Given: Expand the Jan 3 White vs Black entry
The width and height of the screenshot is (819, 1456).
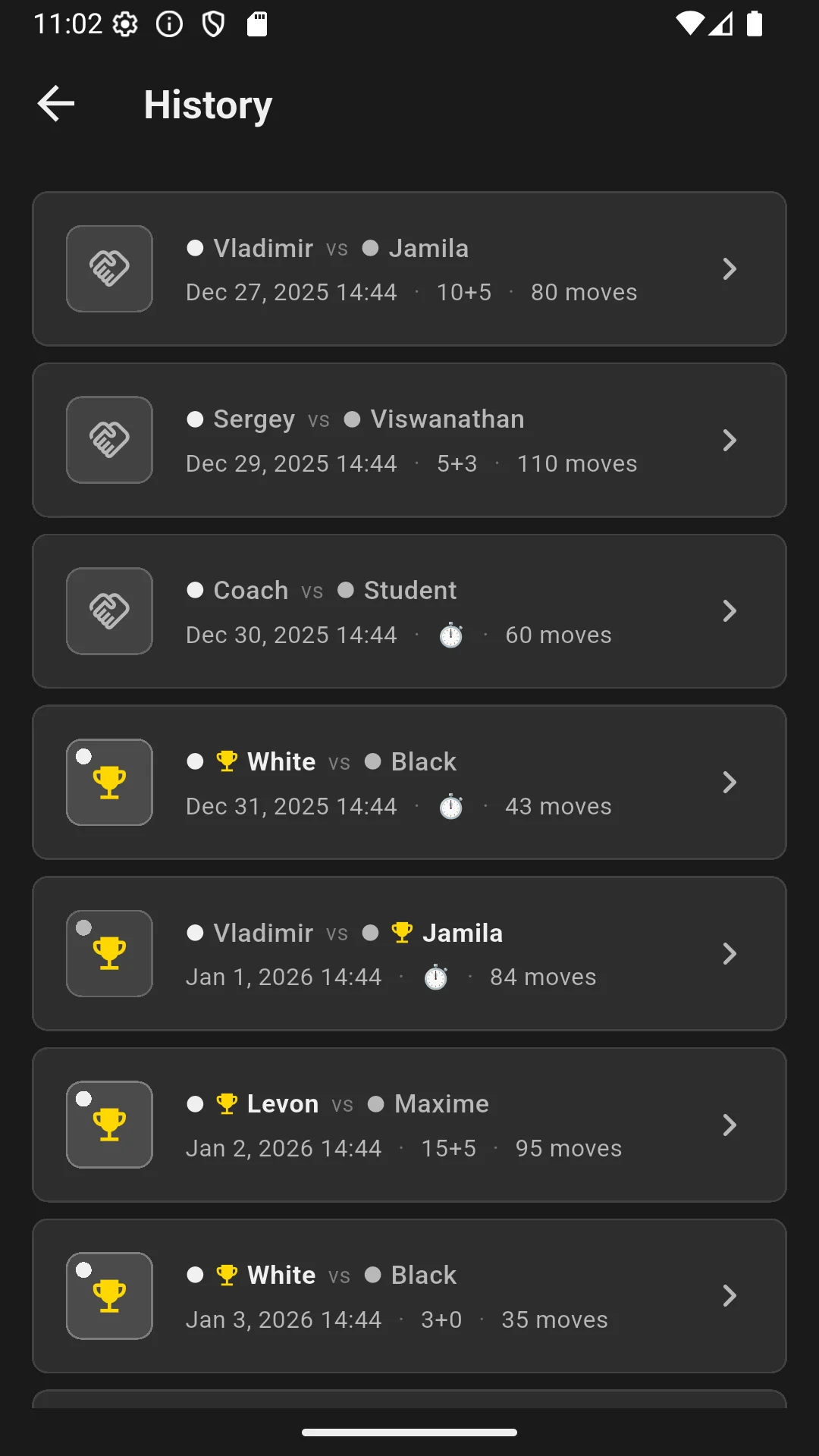Looking at the screenshot, I should [730, 1296].
